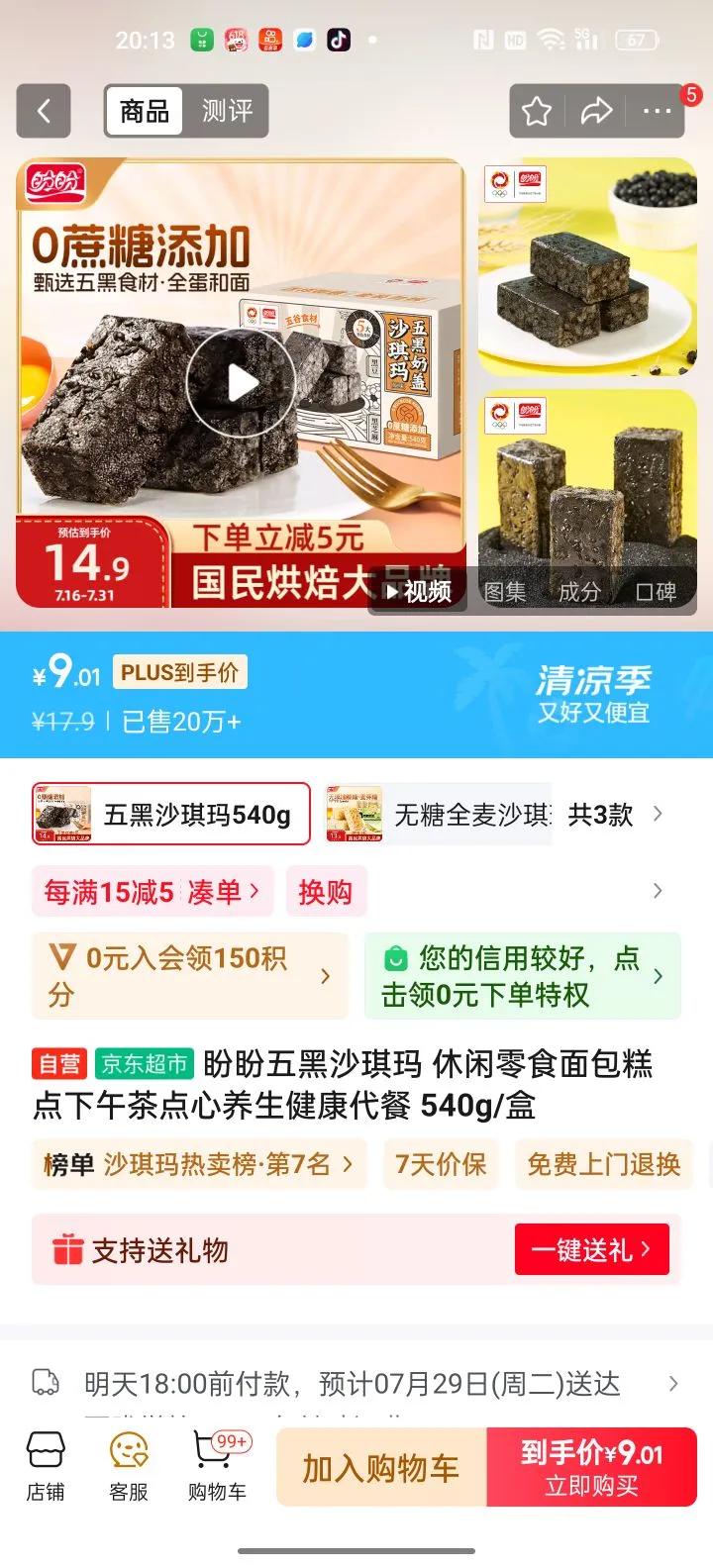Add this item to cart with 加入购物车
Screen dimensions: 713x1568
tap(381, 1469)
